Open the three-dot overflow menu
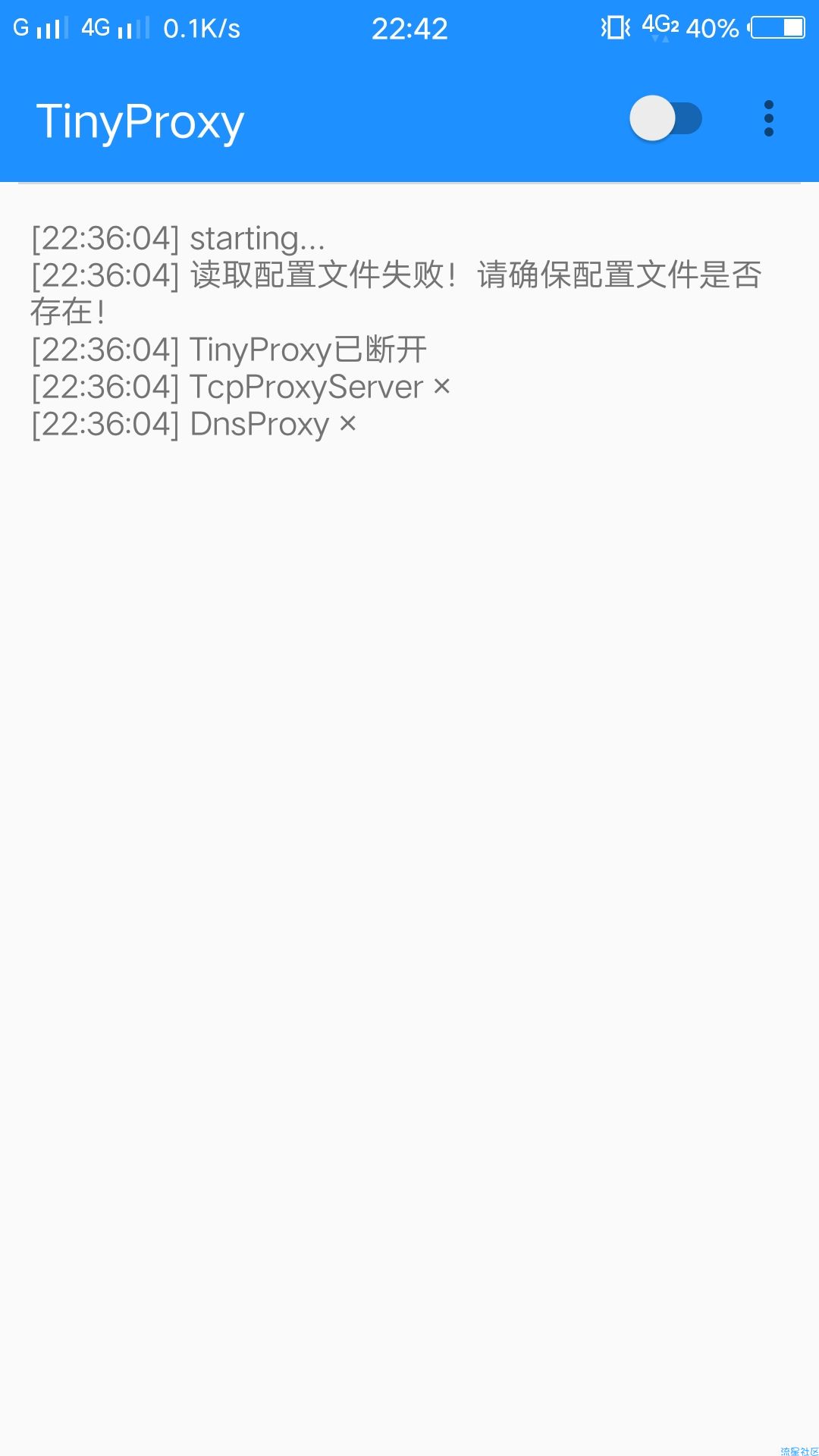 click(x=769, y=118)
